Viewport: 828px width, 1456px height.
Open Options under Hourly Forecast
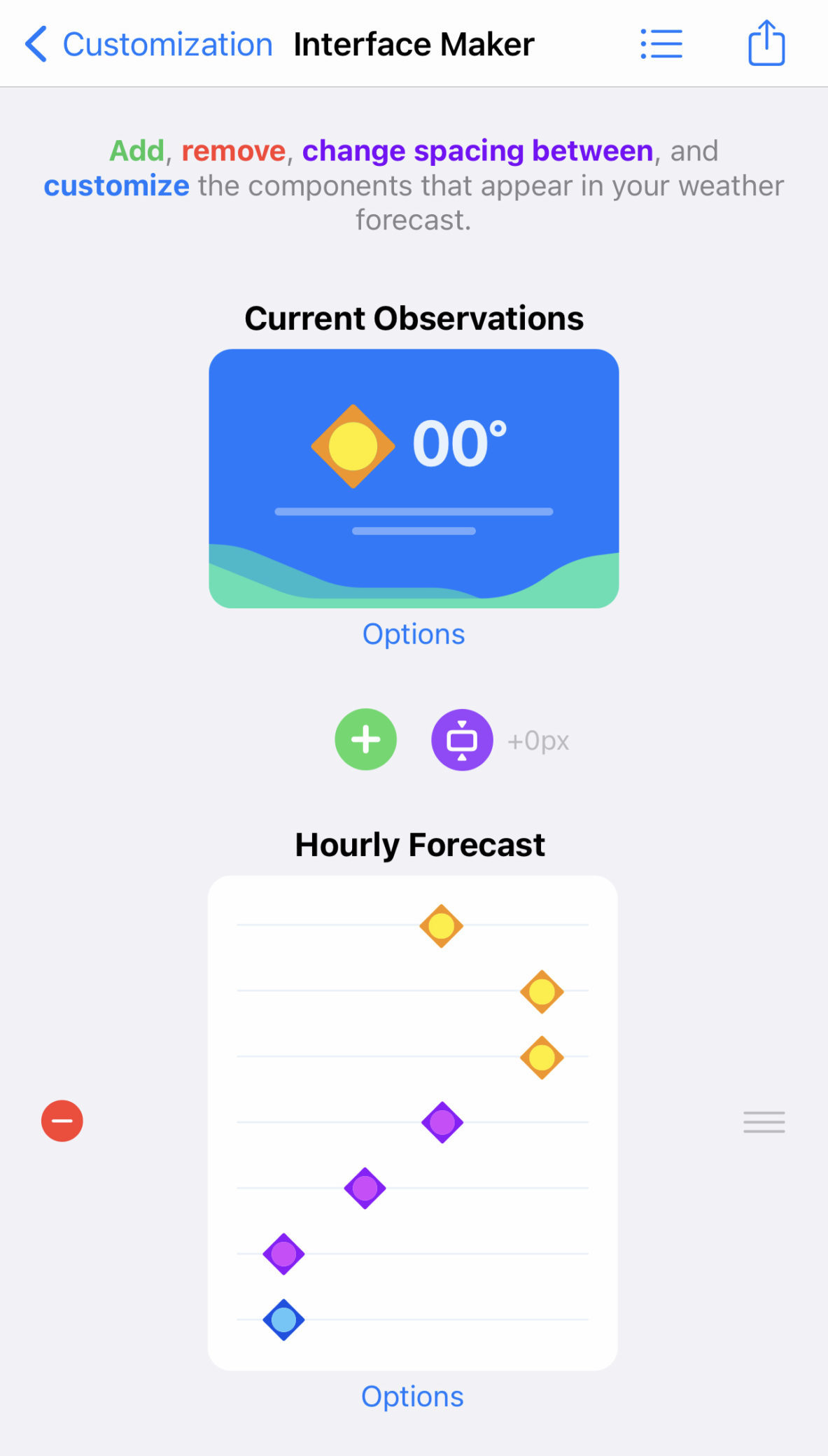coord(412,1396)
